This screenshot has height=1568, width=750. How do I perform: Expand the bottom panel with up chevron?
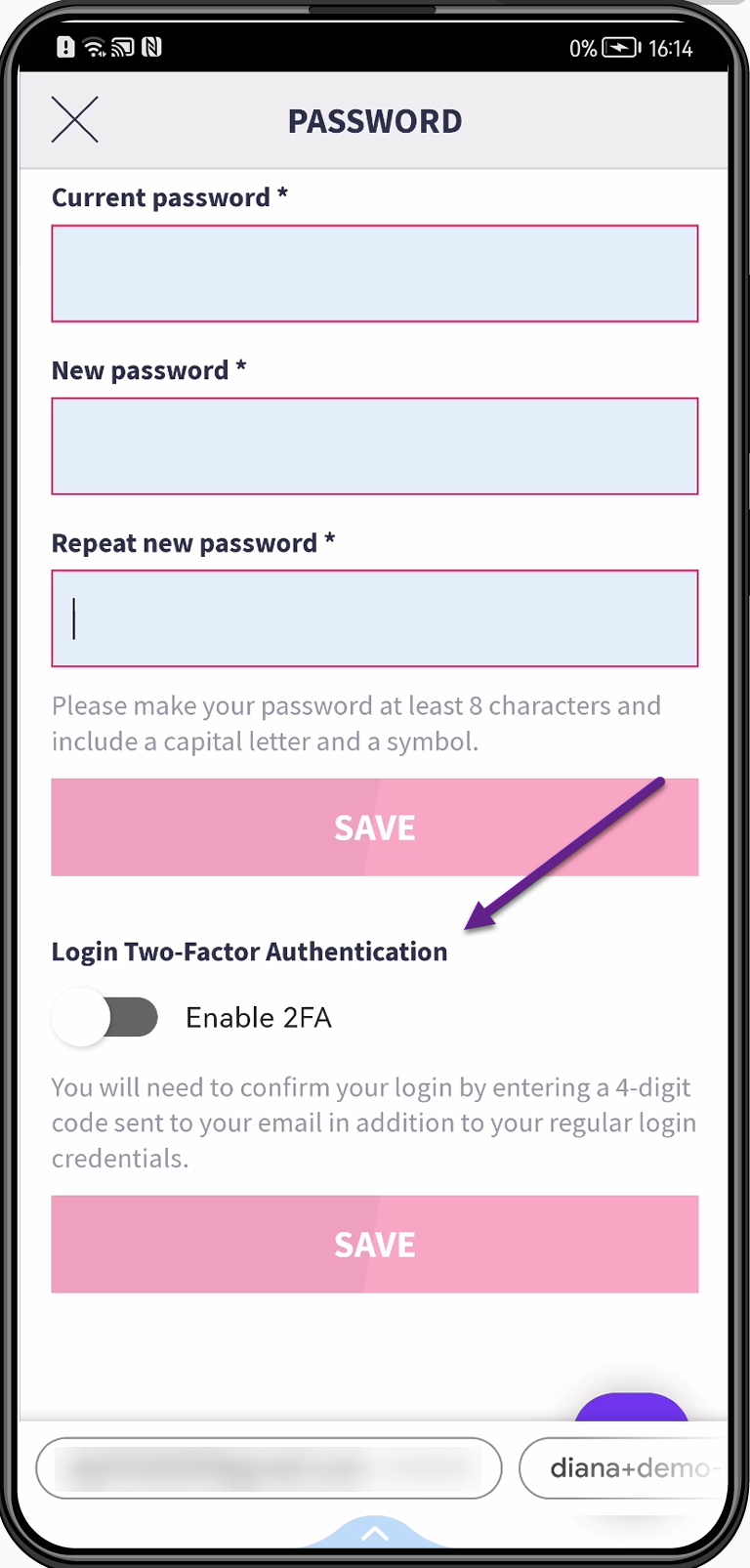[374, 1534]
